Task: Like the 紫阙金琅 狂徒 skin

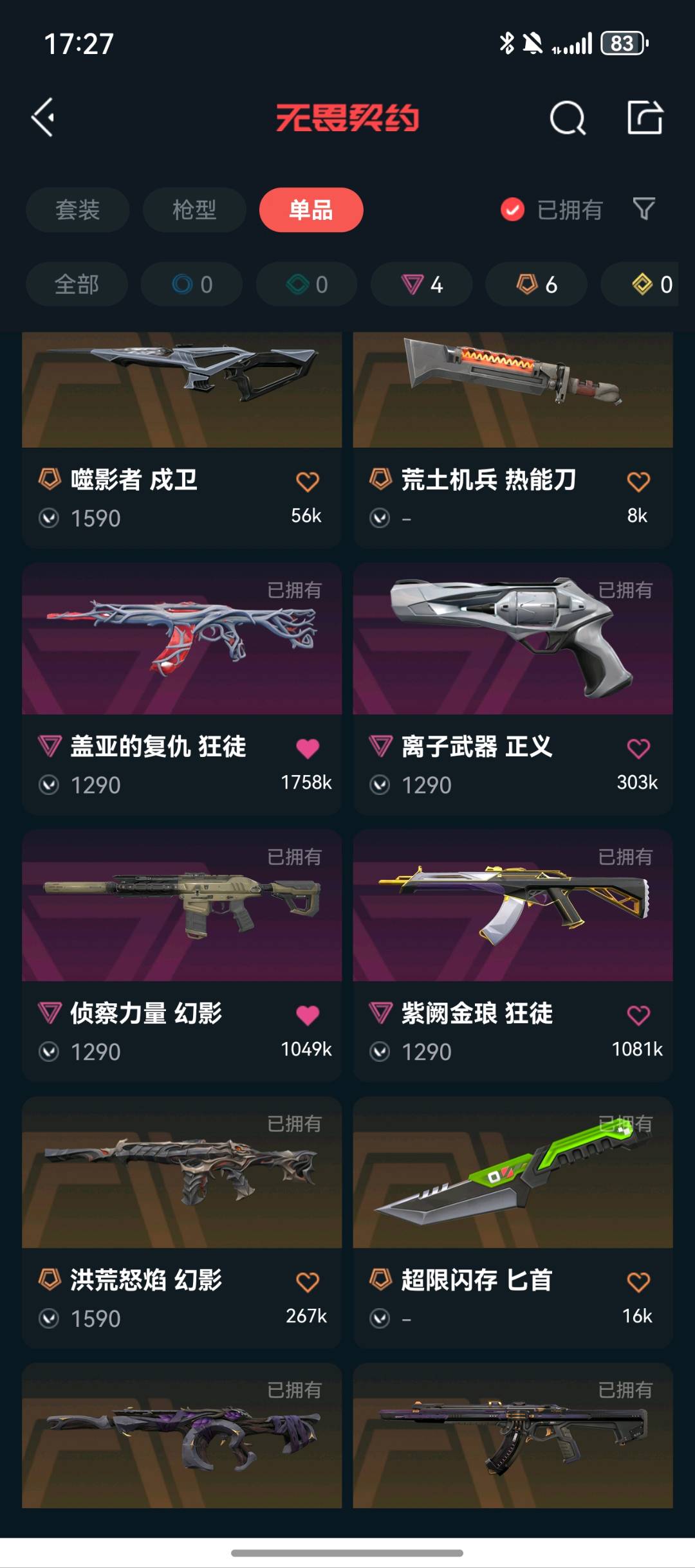Action: click(638, 1016)
